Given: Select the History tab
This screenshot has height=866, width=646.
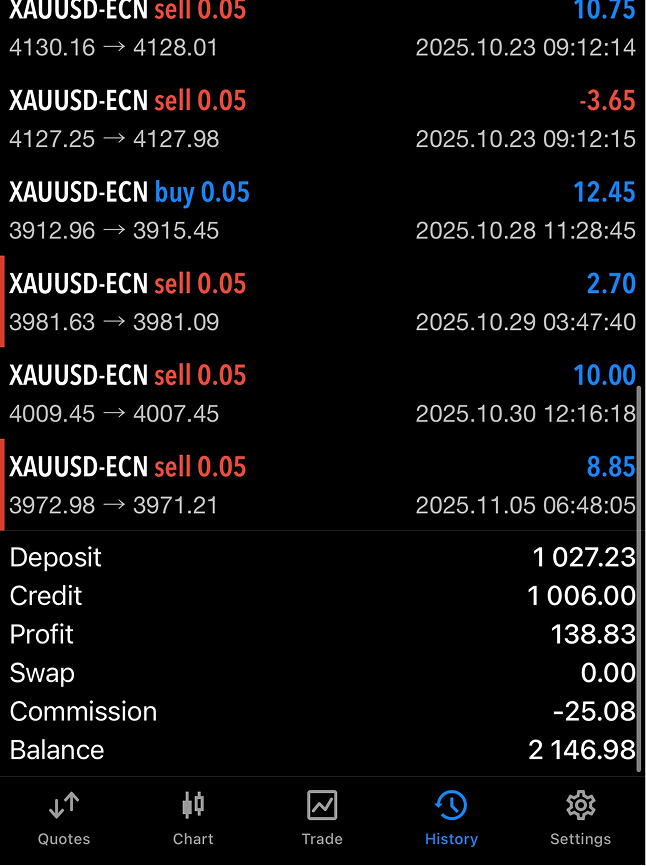Looking at the screenshot, I should click(451, 817).
